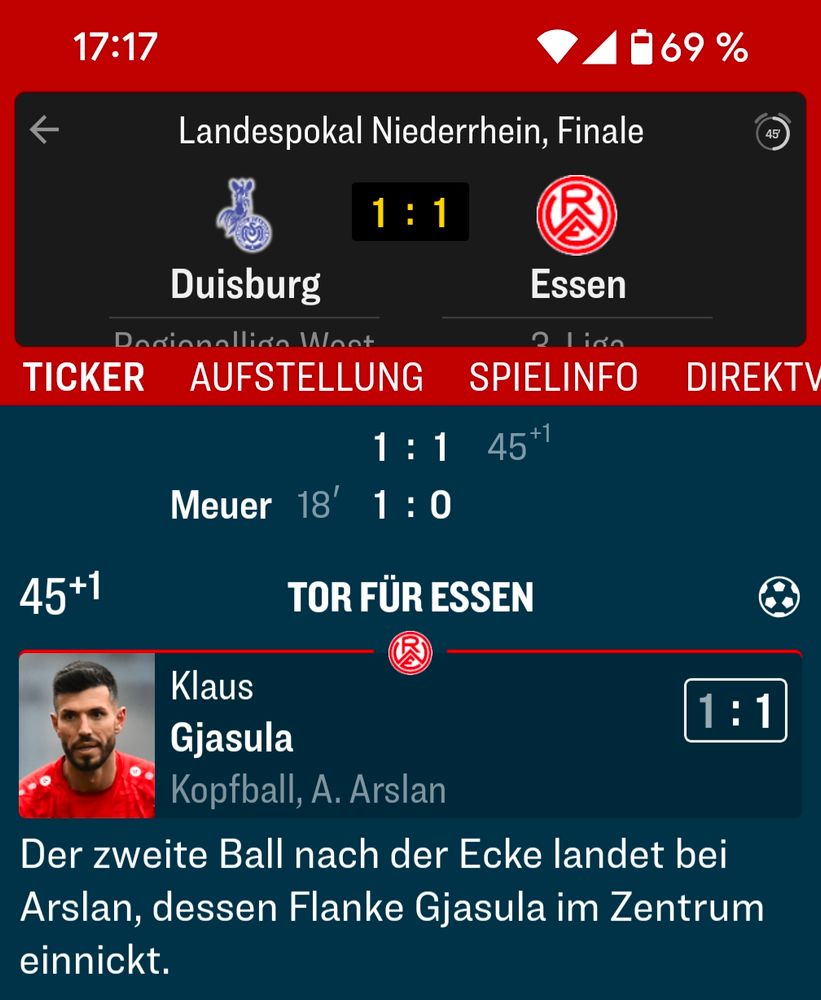Viewport: 821px width, 1000px height.
Task: Open the Aufstellung tab
Action: tap(306, 377)
